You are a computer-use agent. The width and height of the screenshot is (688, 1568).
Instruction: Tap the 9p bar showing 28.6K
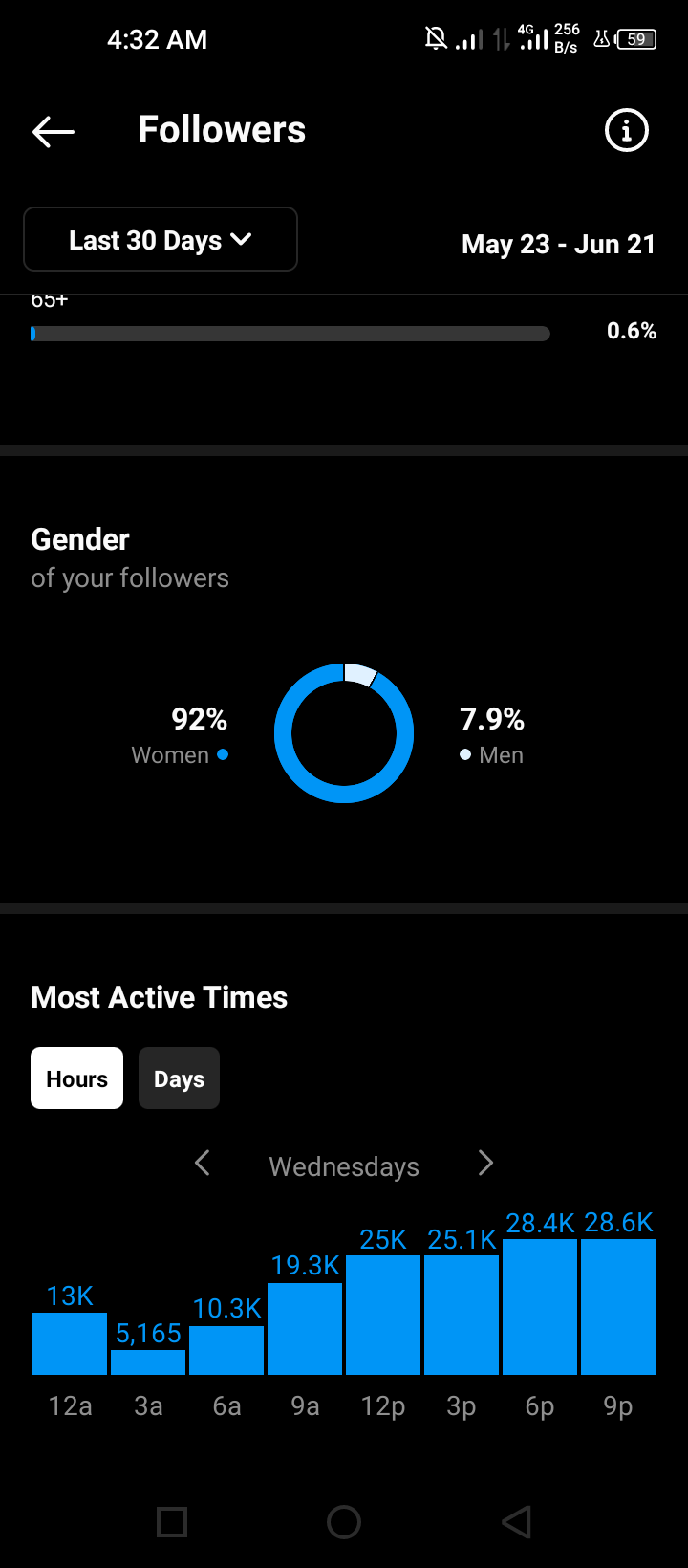(618, 1307)
